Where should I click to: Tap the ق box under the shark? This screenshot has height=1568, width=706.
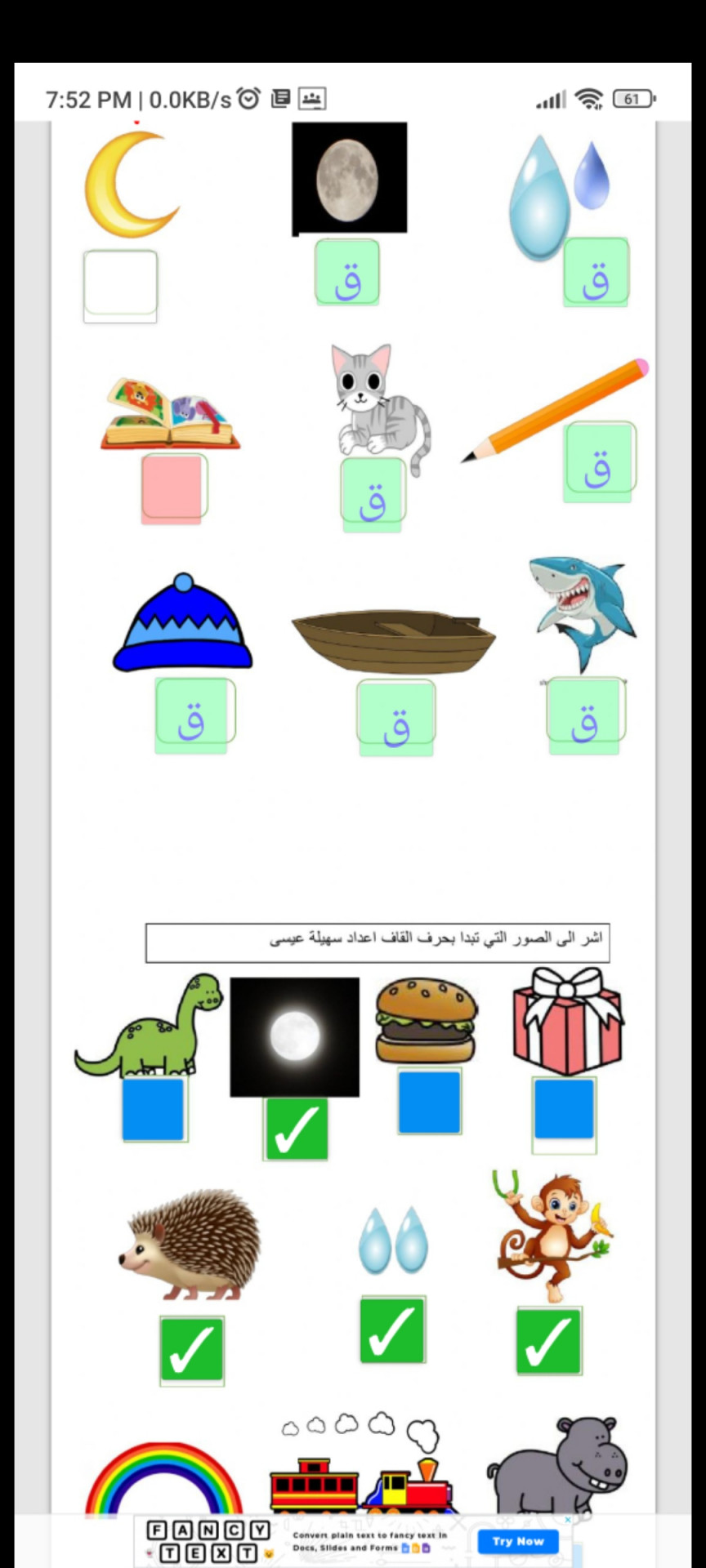point(584,714)
